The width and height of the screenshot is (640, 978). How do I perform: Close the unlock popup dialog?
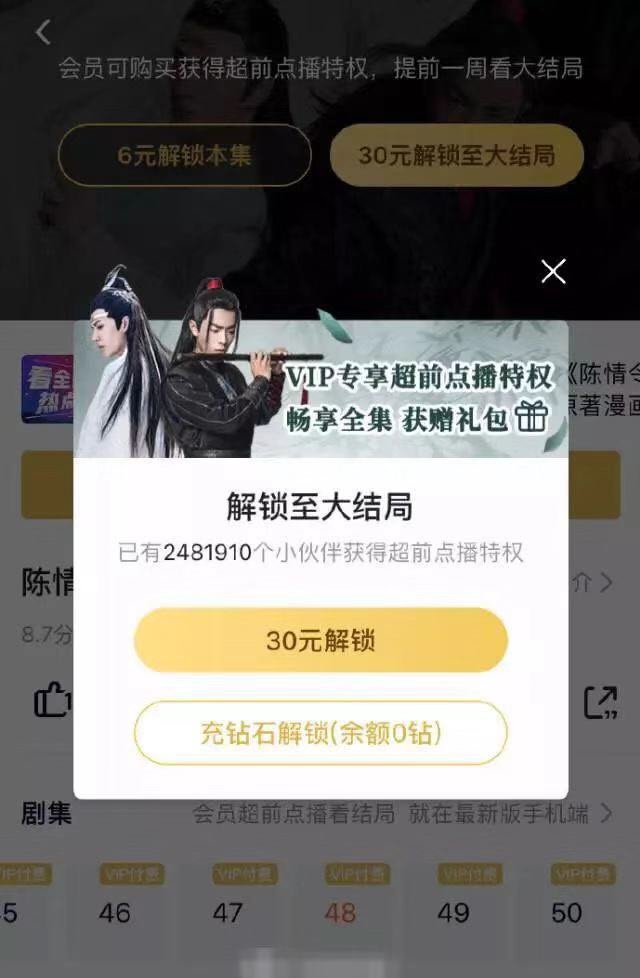click(553, 271)
